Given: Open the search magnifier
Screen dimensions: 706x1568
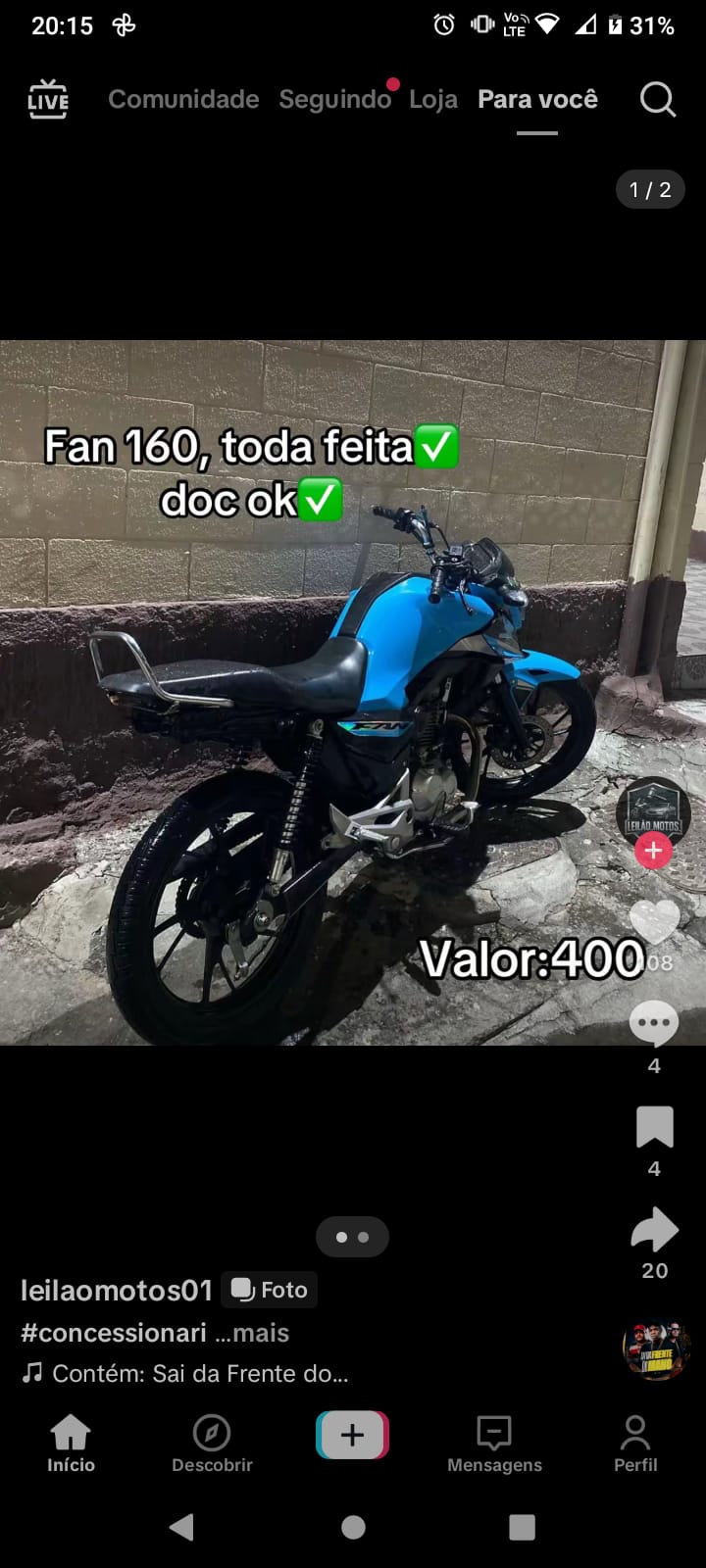Looking at the screenshot, I should (x=657, y=100).
